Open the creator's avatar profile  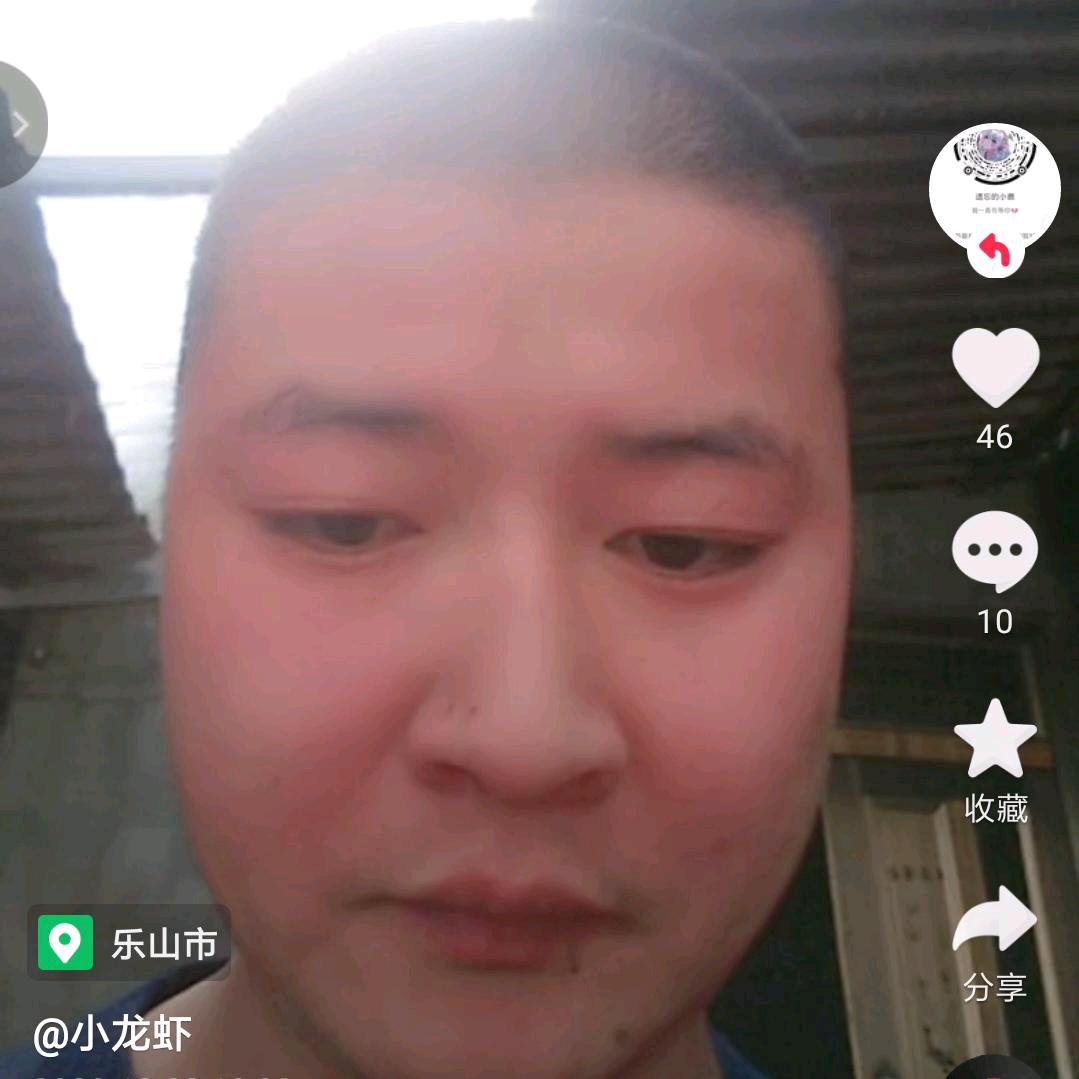[x=994, y=190]
